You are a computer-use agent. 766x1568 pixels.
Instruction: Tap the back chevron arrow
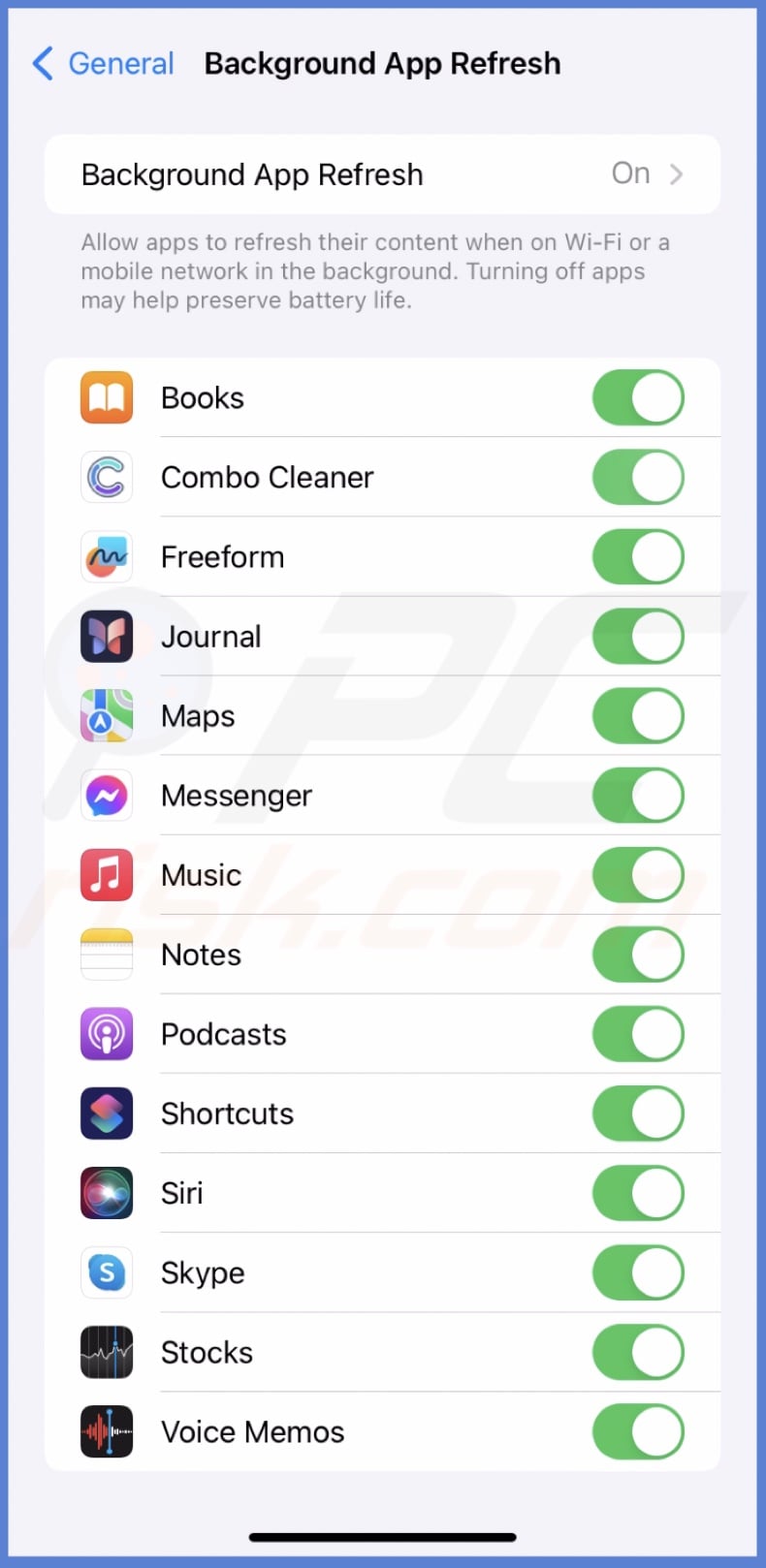pos(41,63)
